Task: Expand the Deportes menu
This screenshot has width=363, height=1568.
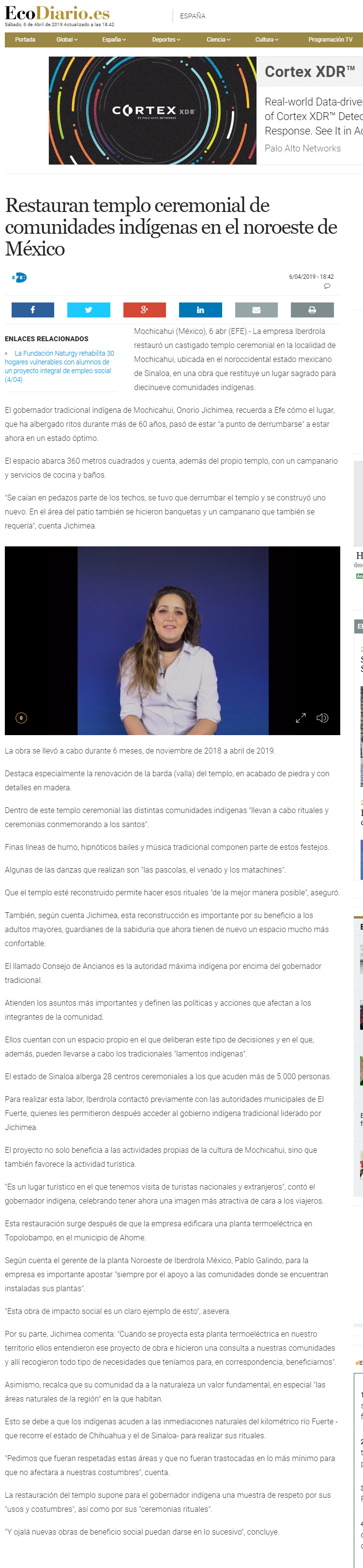Action: click(x=166, y=40)
